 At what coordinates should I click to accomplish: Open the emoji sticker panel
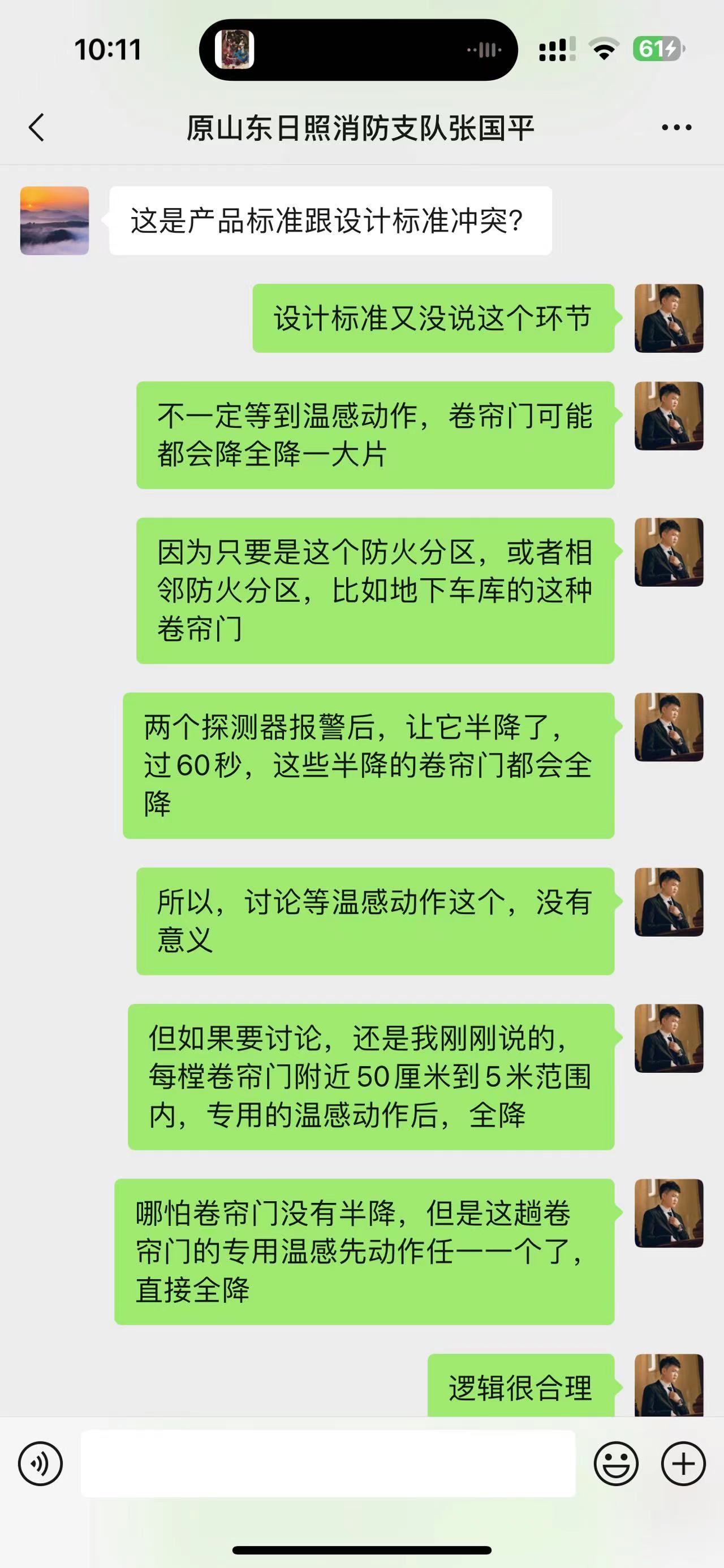point(615,1463)
